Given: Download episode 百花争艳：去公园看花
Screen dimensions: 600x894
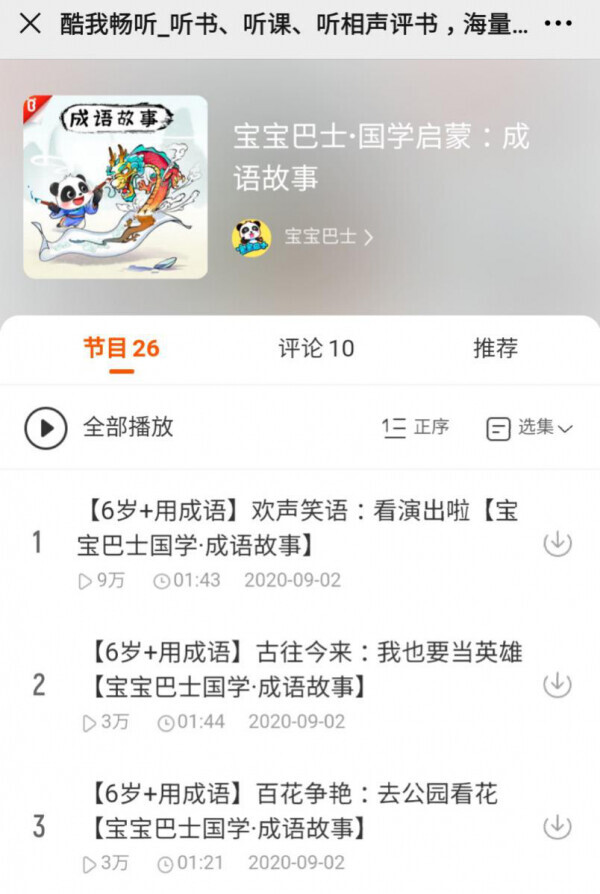Looking at the screenshot, I should pos(556,827).
